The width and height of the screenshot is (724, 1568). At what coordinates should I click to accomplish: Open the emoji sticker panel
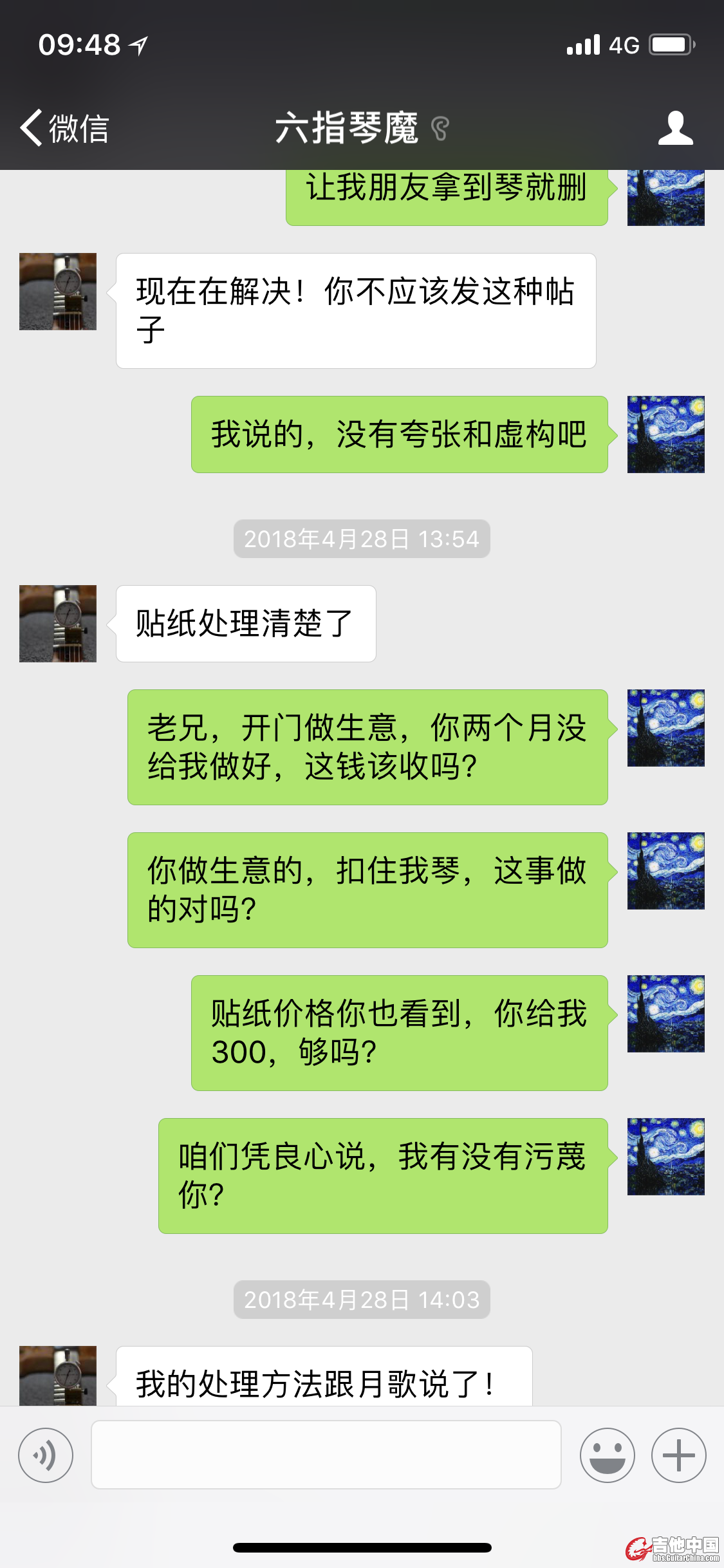pyautogui.click(x=607, y=1455)
